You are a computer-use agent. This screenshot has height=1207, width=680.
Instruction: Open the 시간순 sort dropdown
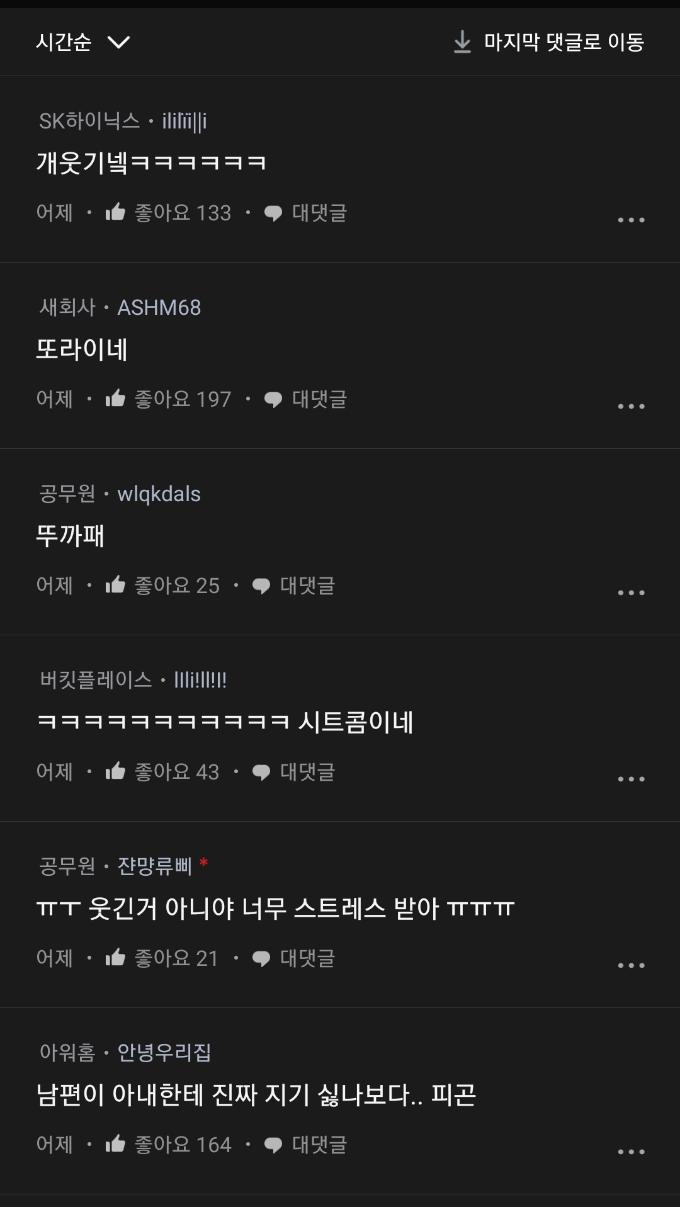point(83,42)
